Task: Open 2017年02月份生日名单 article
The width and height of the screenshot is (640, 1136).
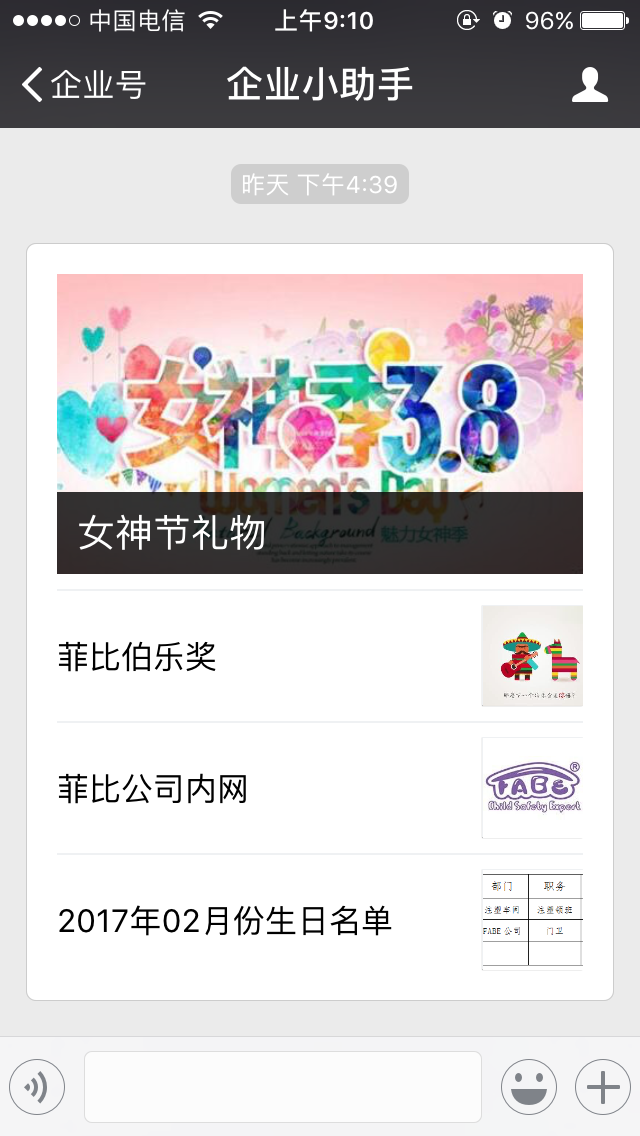Action: (320, 920)
